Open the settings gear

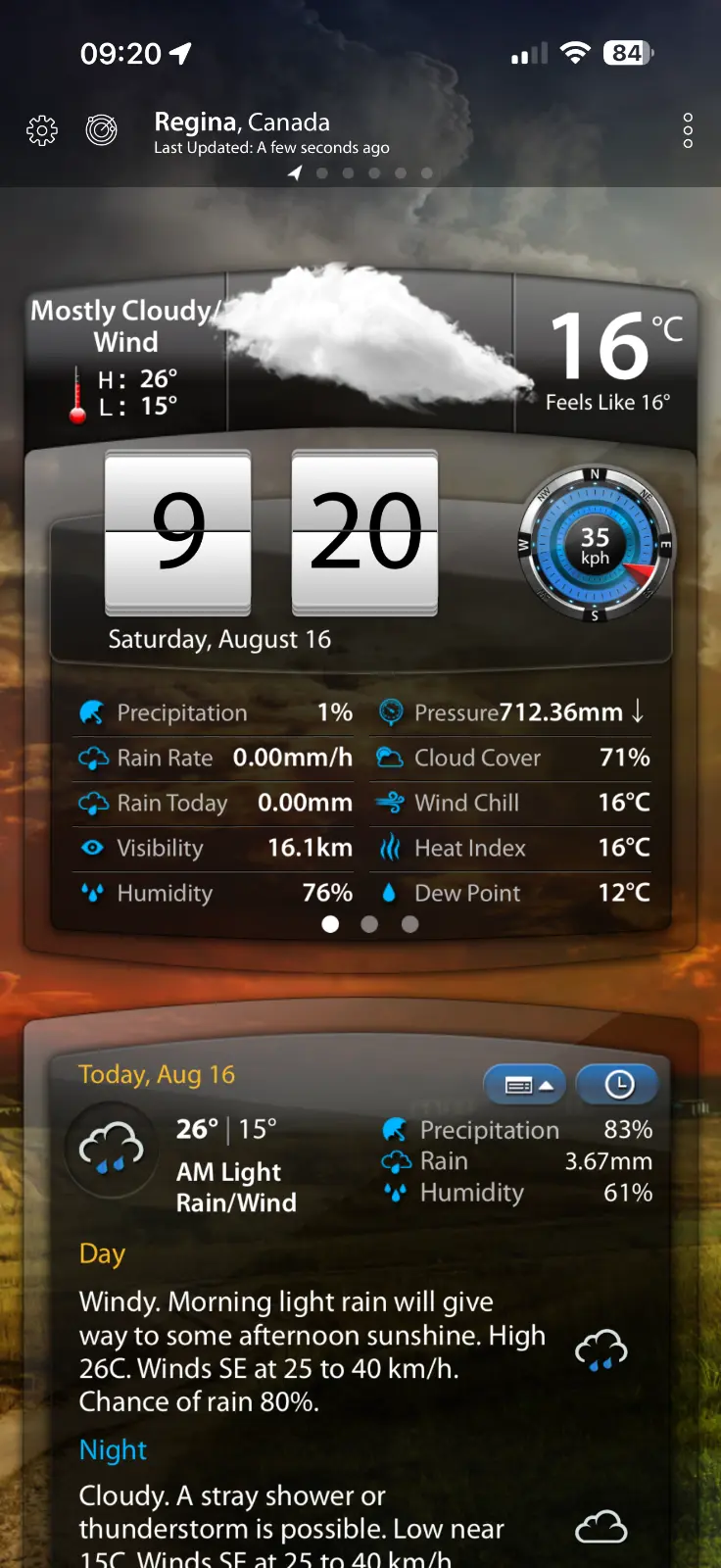(x=42, y=130)
